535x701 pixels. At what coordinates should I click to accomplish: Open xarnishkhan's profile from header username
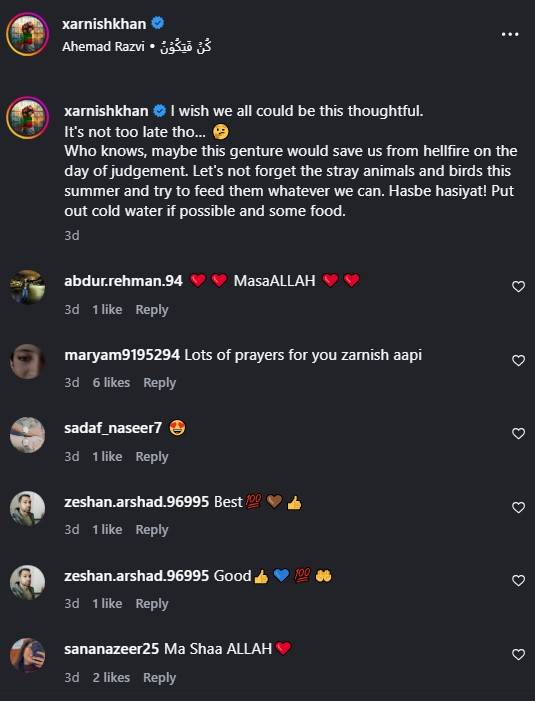[104, 24]
